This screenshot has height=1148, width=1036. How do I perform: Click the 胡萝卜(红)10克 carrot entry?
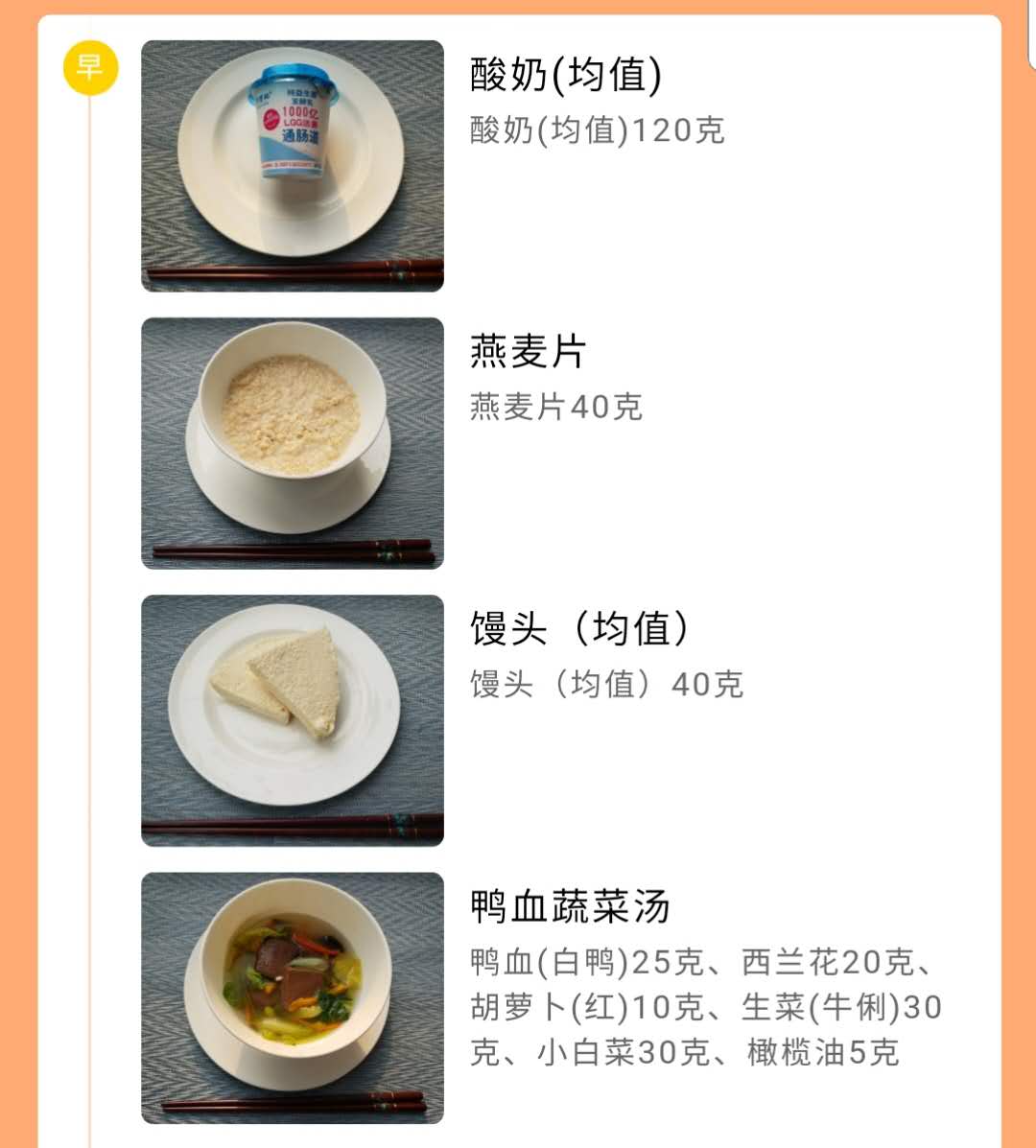[590, 1004]
